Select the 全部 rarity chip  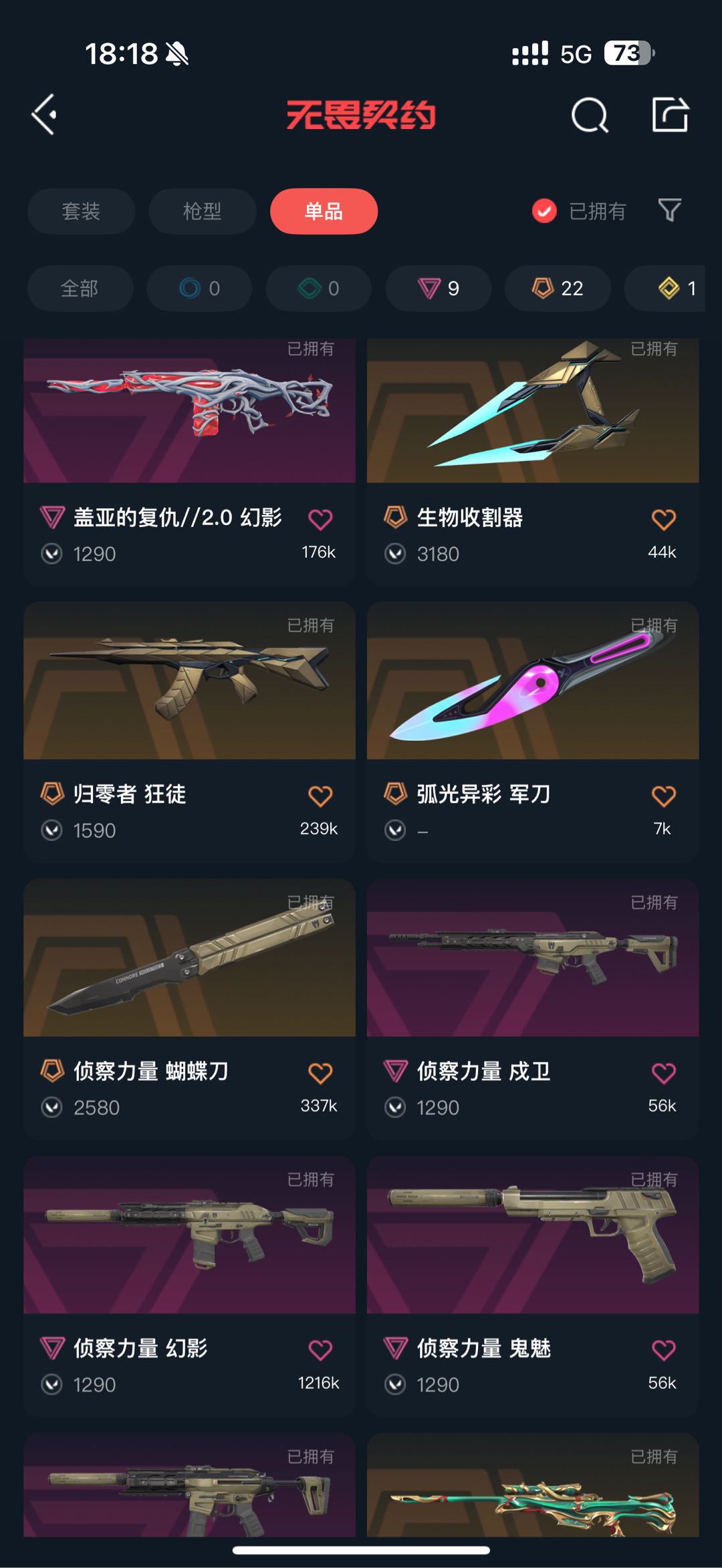coord(80,289)
